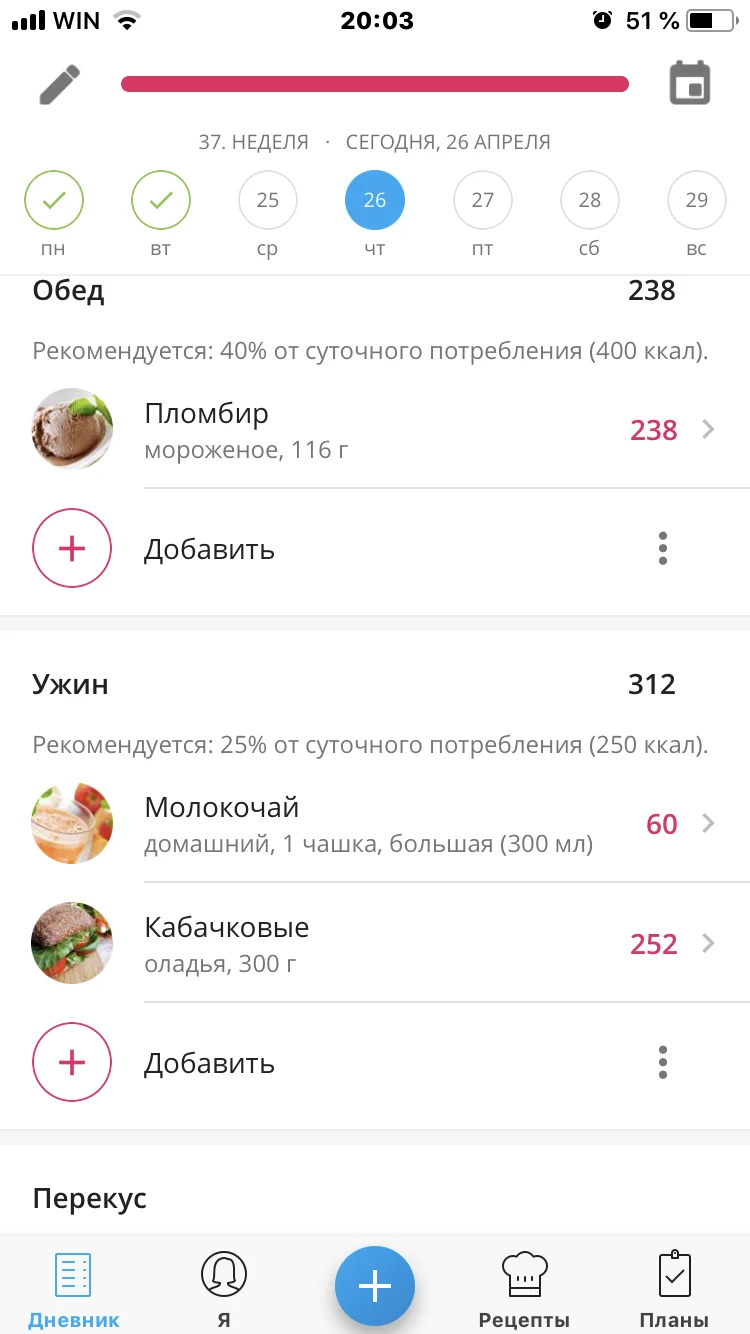The image size is (750, 1334).
Task: Tap the blue plus floating button
Action: pyautogui.click(x=375, y=1286)
